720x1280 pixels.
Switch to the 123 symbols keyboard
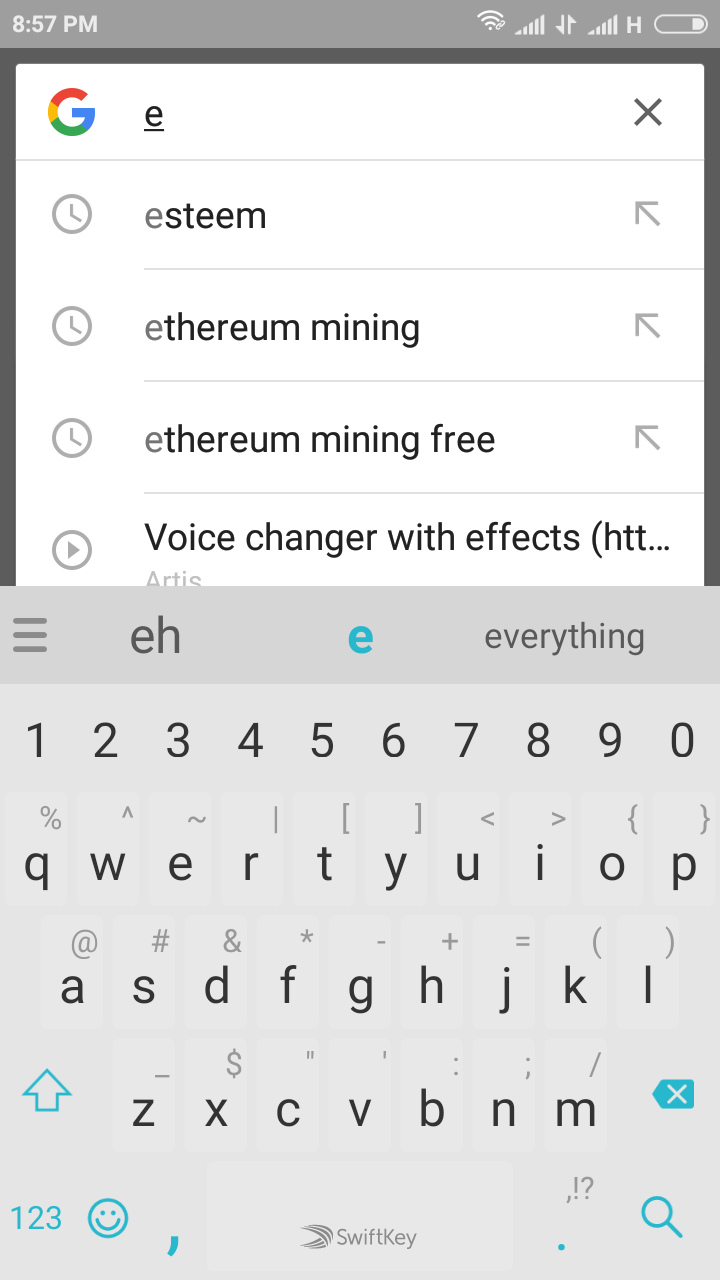pyautogui.click(x=36, y=1218)
